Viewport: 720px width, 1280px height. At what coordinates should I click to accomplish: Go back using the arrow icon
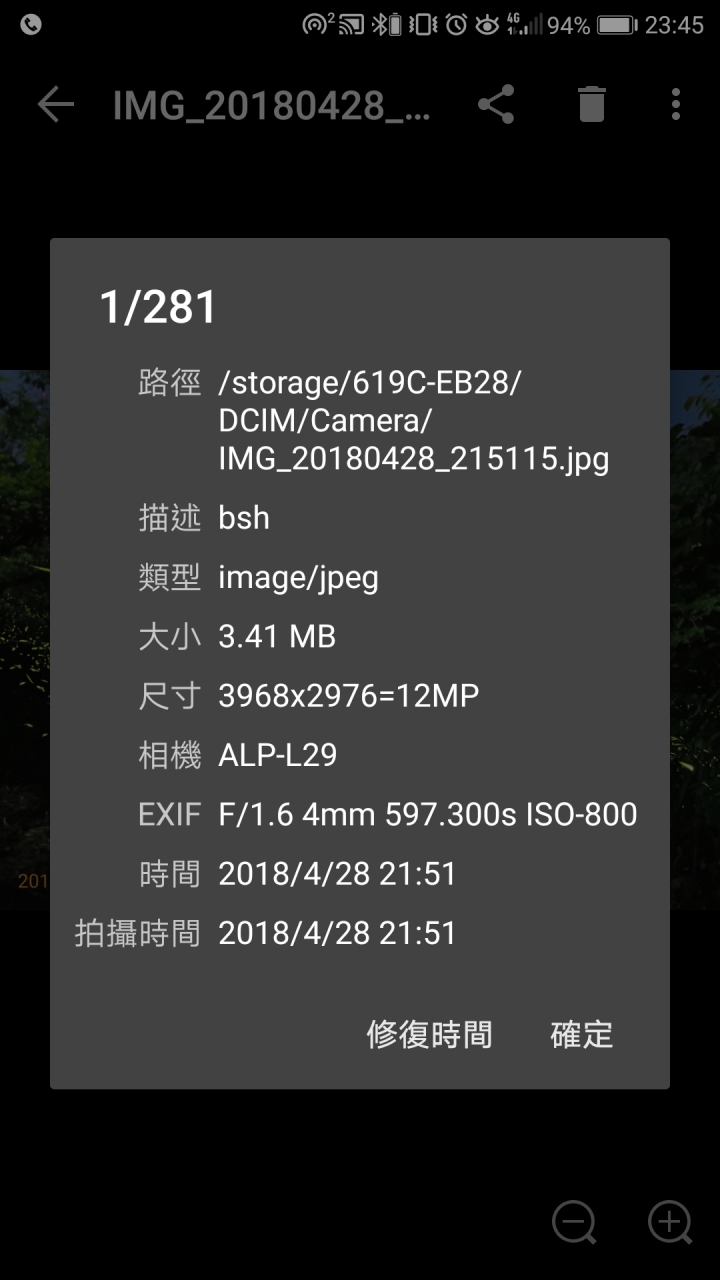[56, 104]
